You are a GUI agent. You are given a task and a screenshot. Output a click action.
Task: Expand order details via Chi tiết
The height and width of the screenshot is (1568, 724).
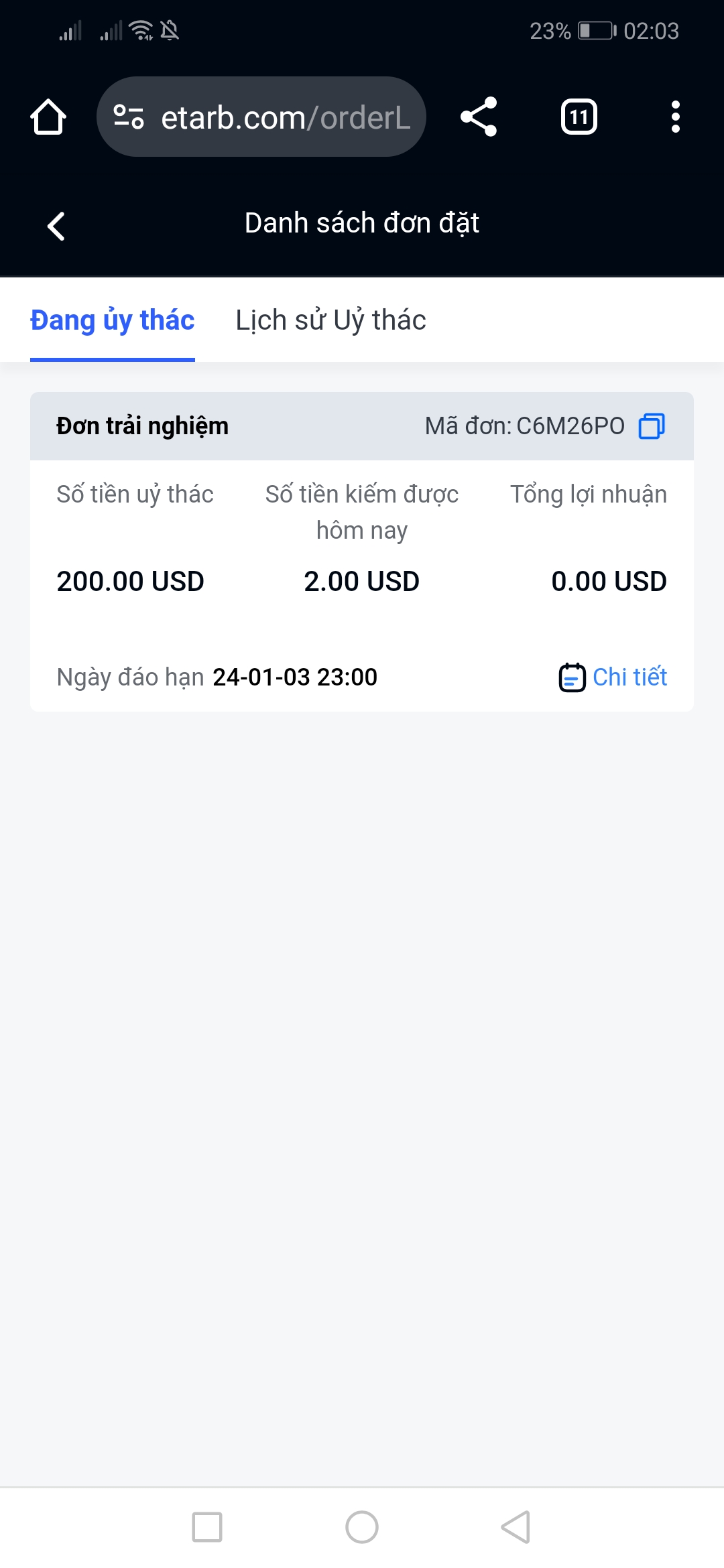pyautogui.click(x=629, y=677)
